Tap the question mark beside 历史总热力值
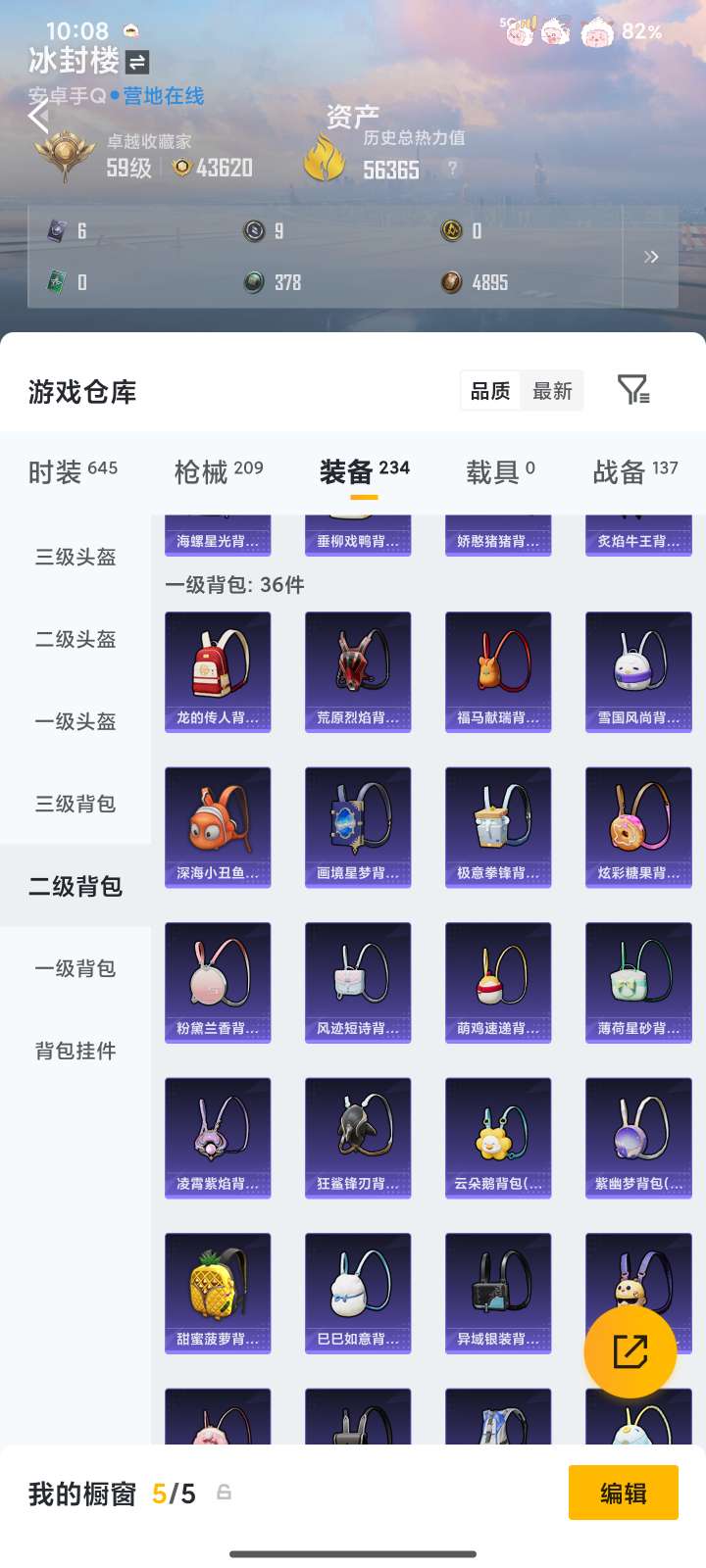The height and width of the screenshot is (1568, 706). pyautogui.click(x=452, y=169)
